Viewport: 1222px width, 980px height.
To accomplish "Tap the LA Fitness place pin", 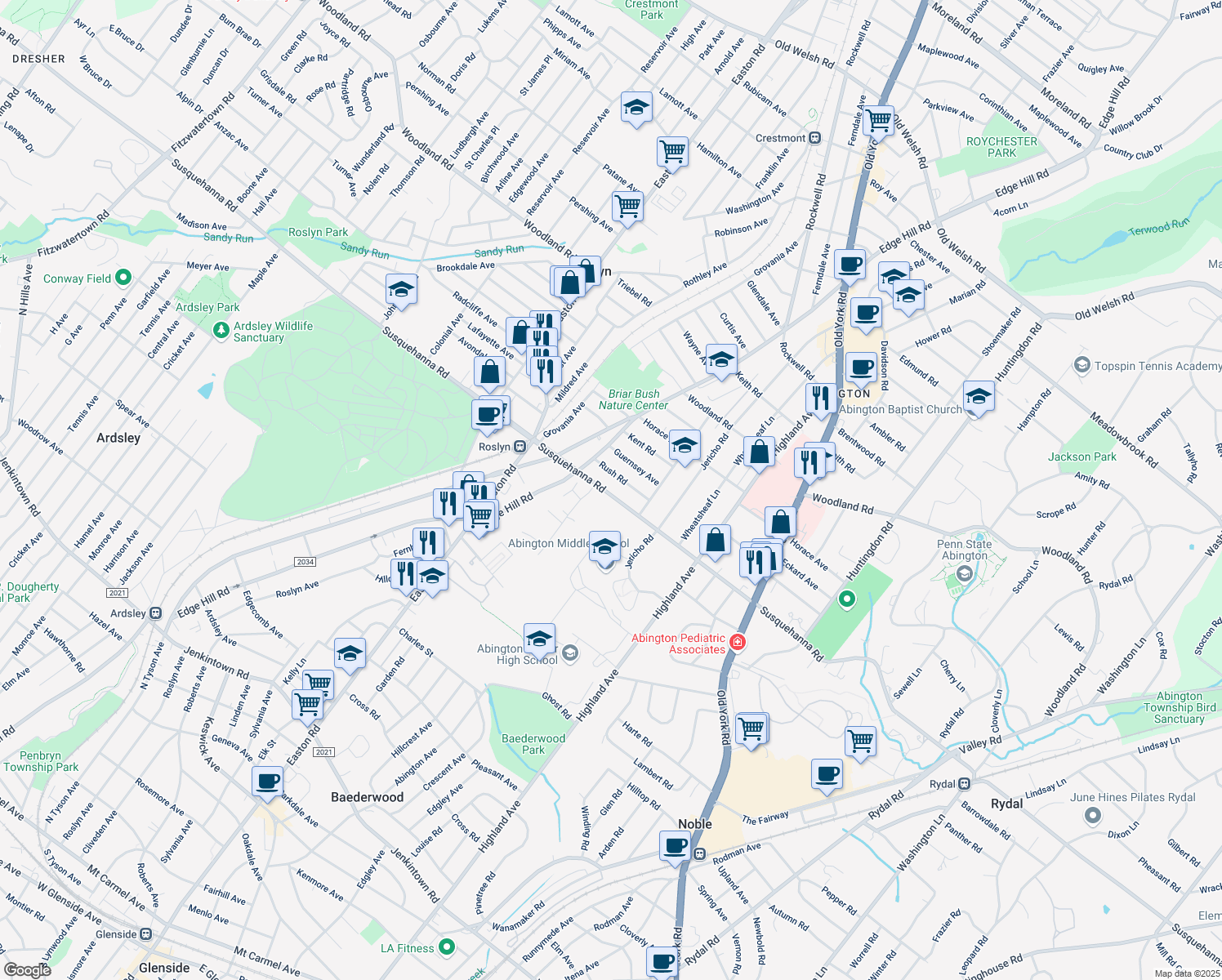I will coord(446,947).
